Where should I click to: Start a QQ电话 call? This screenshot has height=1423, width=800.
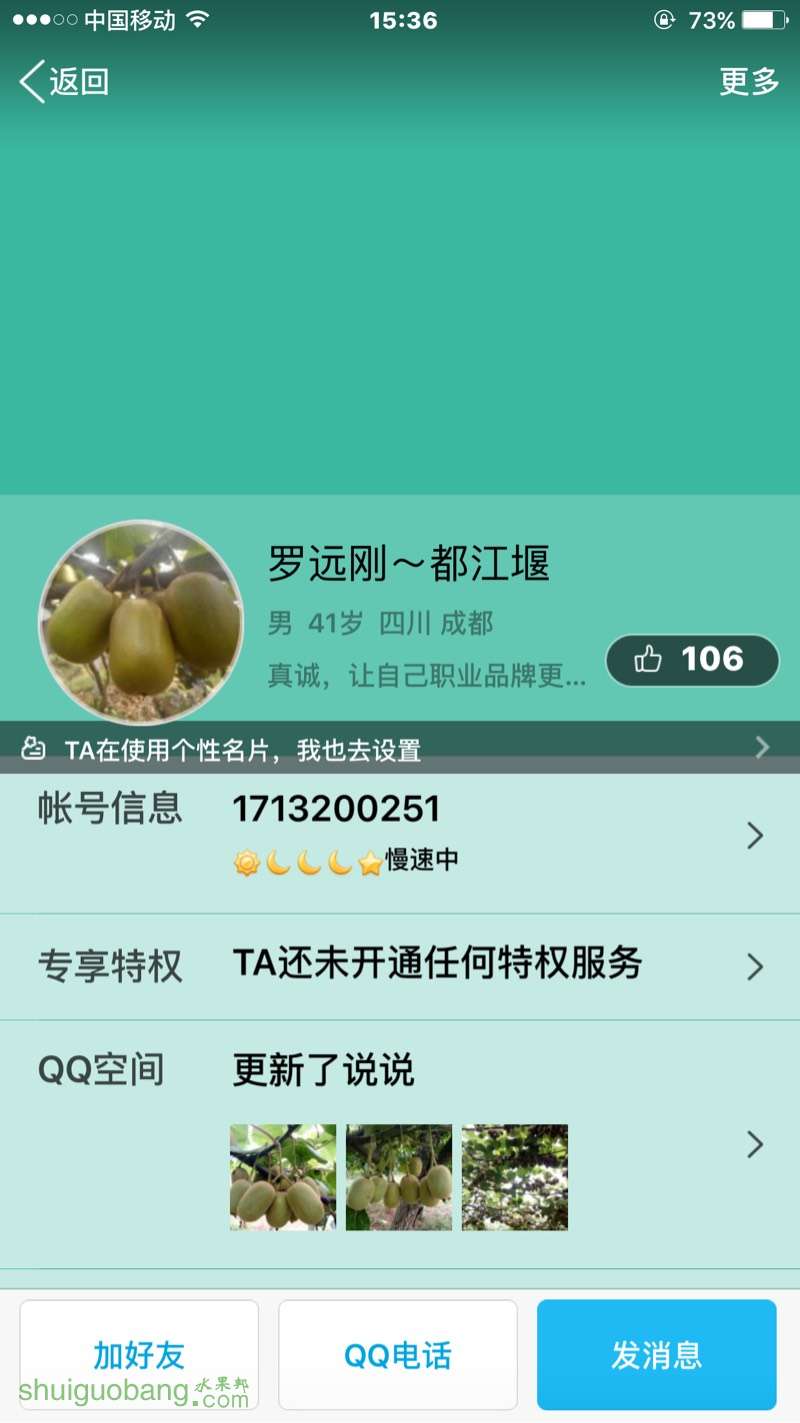(398, 1355)
